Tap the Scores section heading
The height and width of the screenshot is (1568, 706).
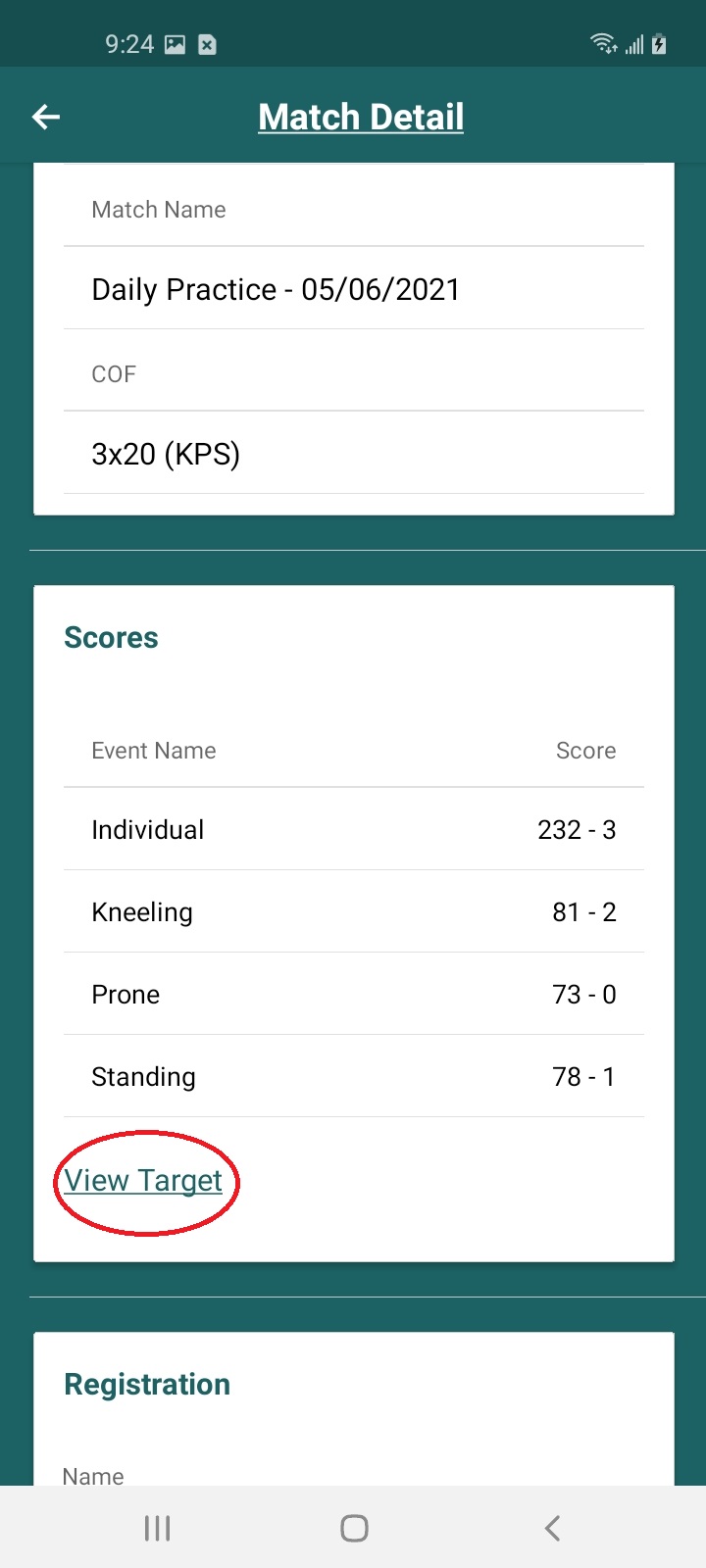click(x=111, y=637)
